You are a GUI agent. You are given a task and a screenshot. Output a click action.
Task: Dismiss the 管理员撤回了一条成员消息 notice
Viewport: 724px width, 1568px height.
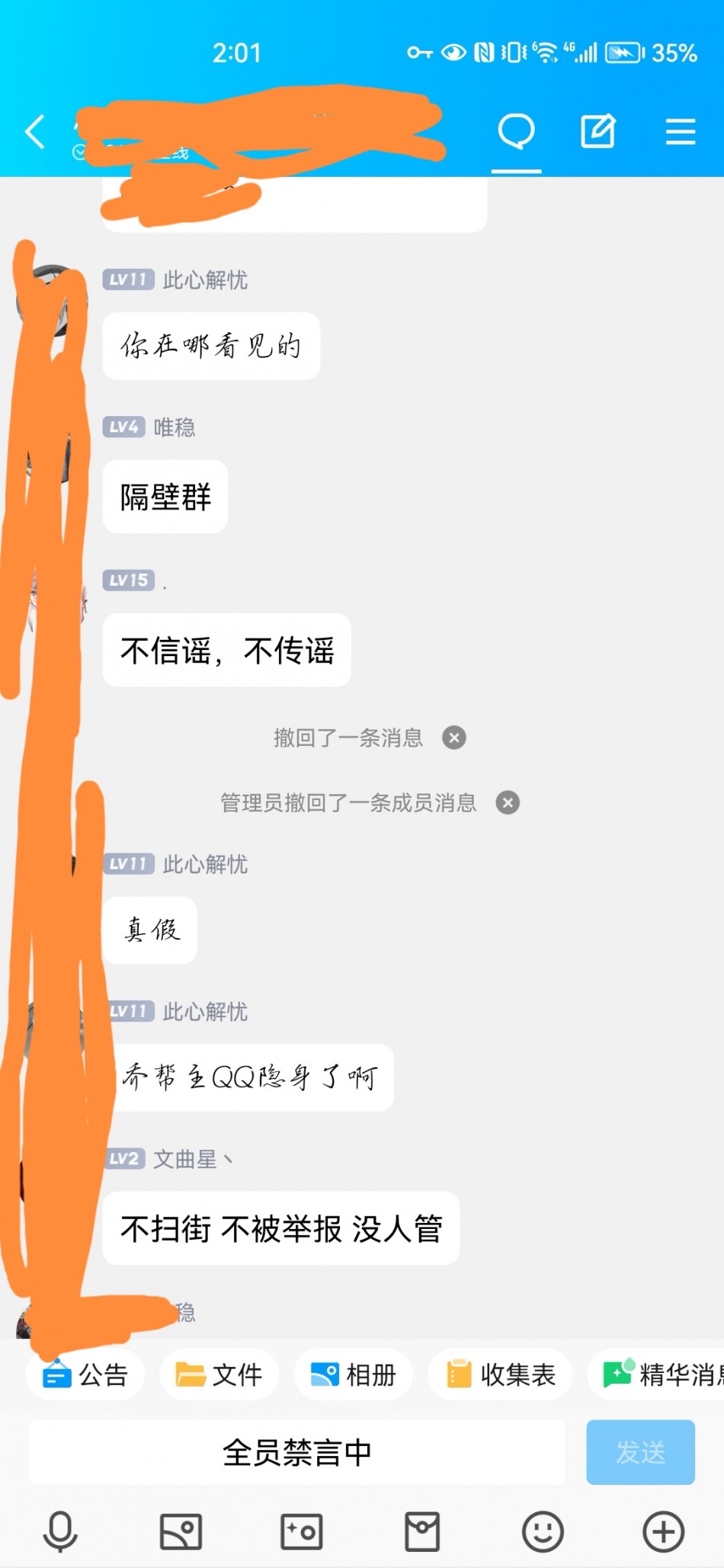pos(508,802)
